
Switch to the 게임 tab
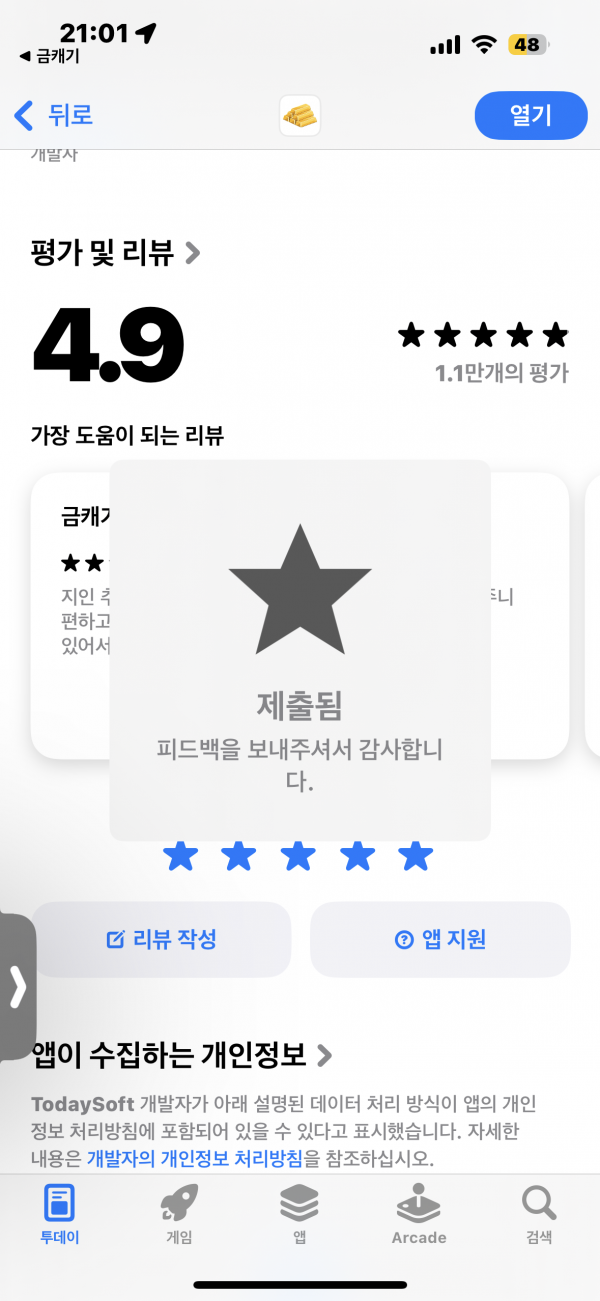point(179,1214)
